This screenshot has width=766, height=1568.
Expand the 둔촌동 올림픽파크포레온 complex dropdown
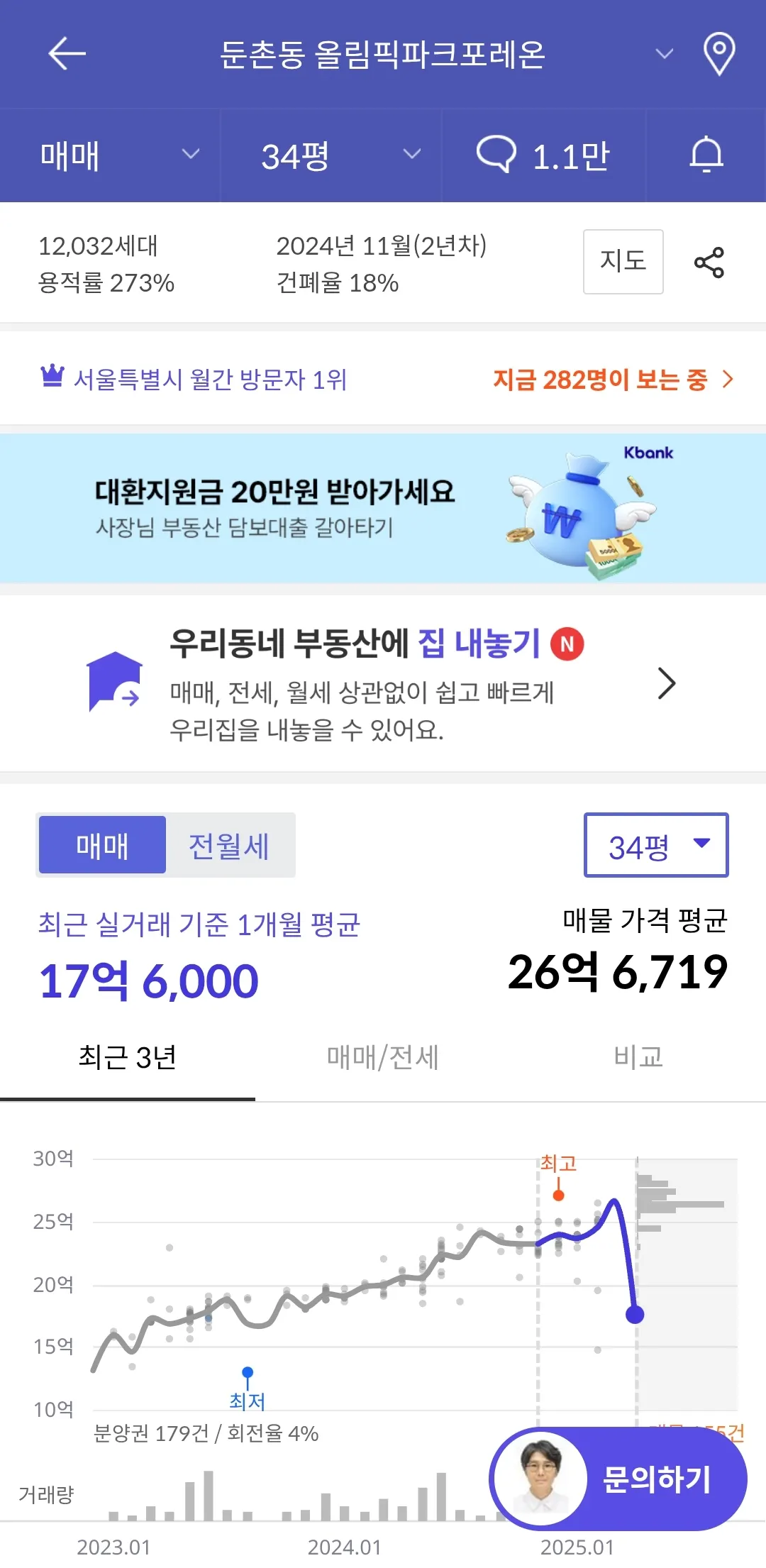(x=664, y=54)
